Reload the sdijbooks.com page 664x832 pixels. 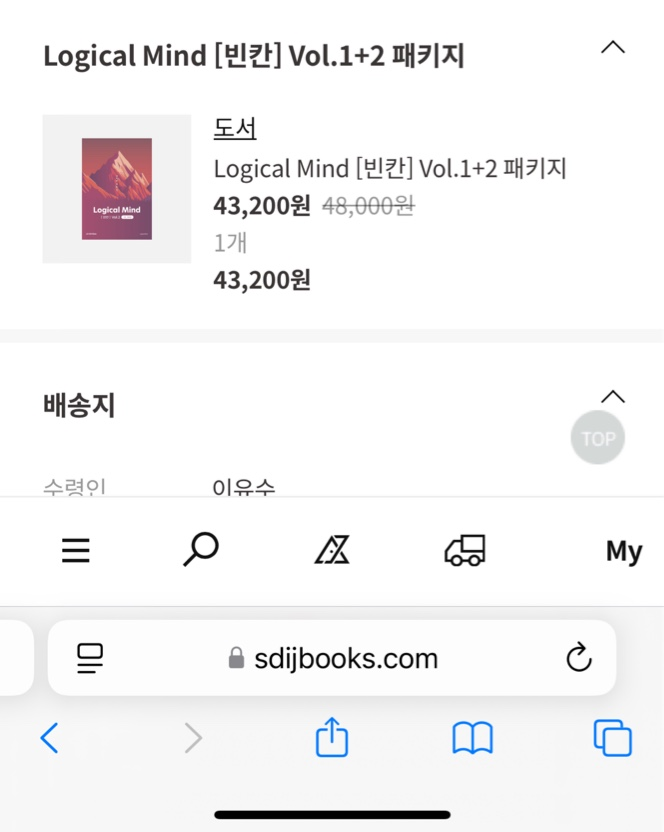[x=579, y=658]
